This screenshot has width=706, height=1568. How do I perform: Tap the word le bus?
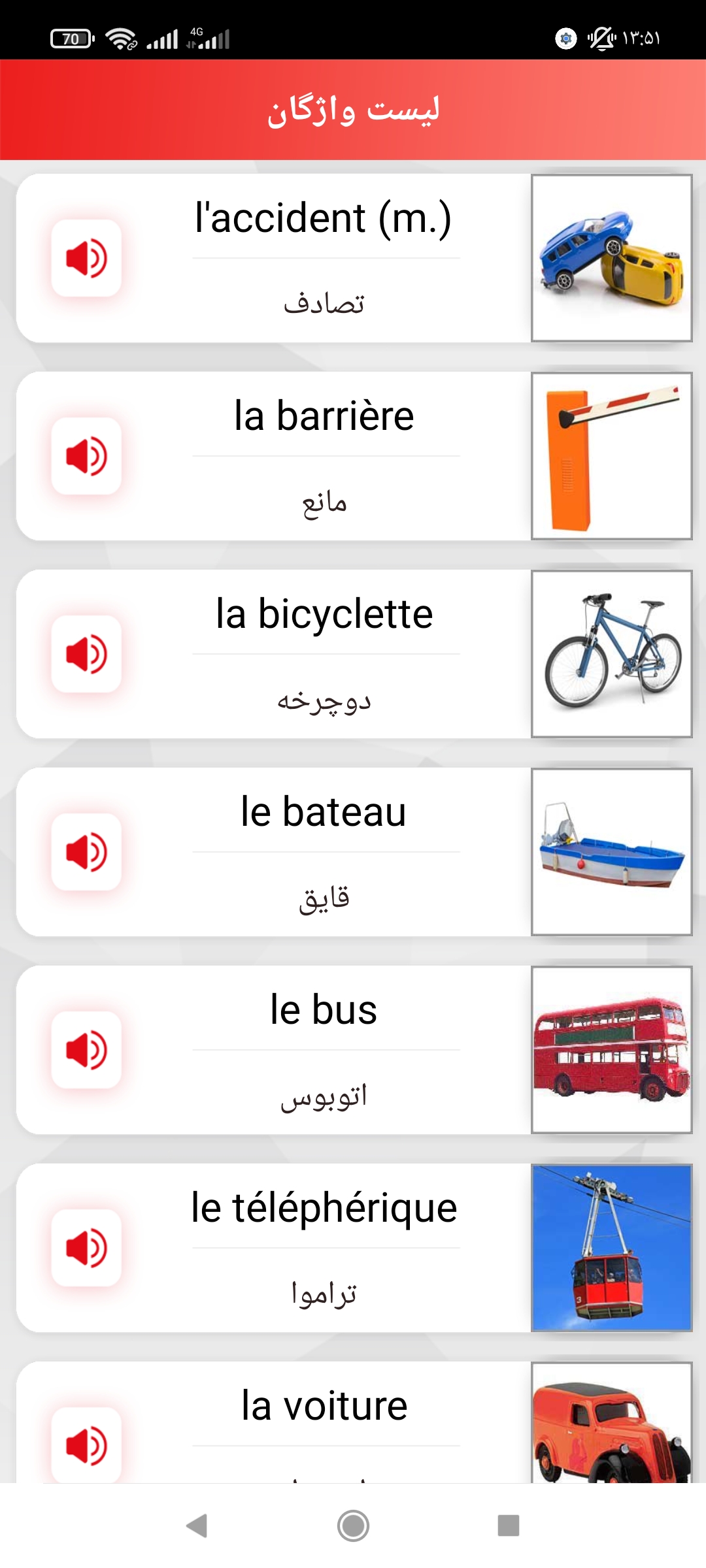tap(326, 1009)
